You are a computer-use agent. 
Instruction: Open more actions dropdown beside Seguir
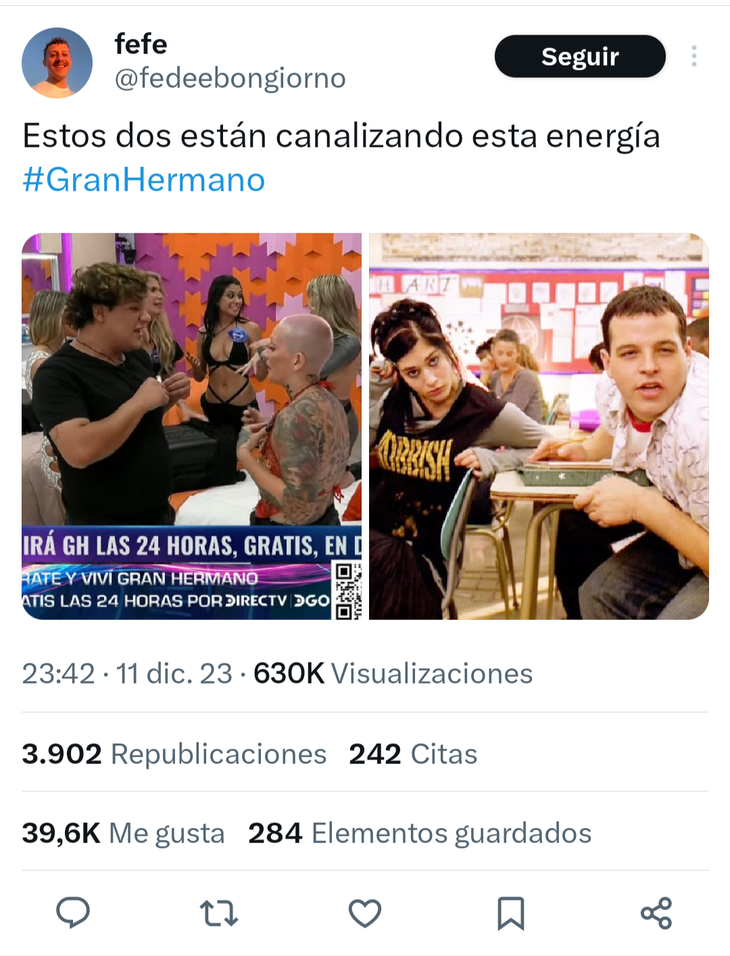pos(694,57)
